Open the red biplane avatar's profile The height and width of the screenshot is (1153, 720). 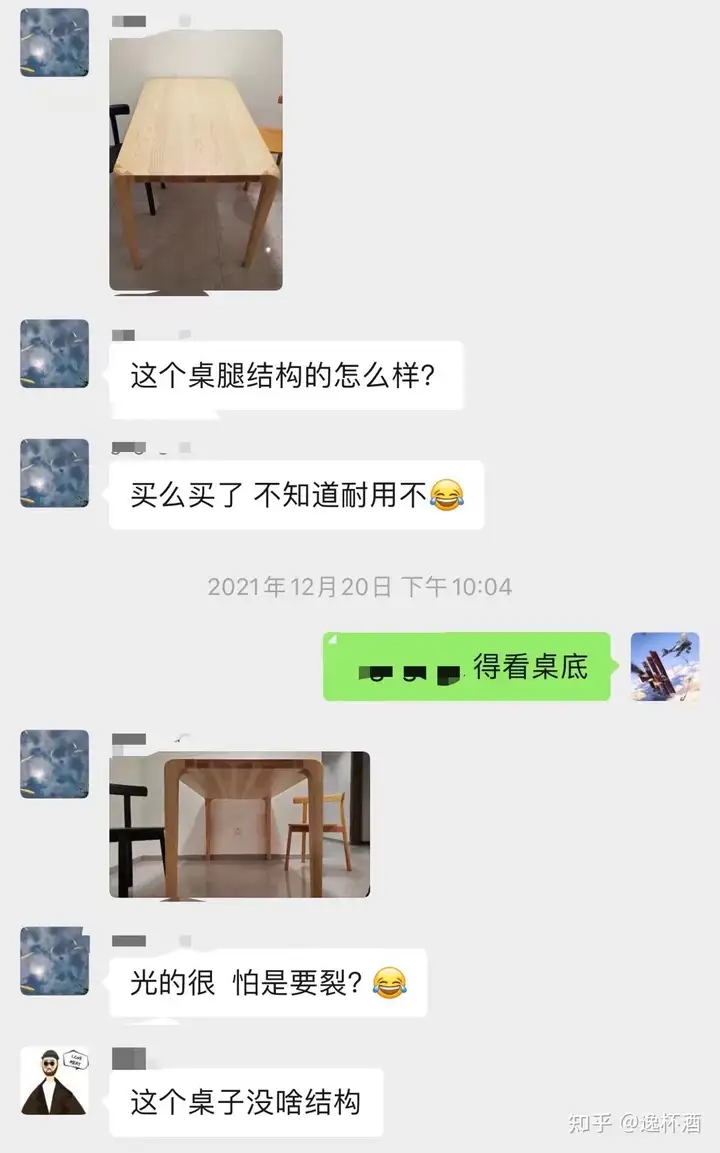point(665,666)
